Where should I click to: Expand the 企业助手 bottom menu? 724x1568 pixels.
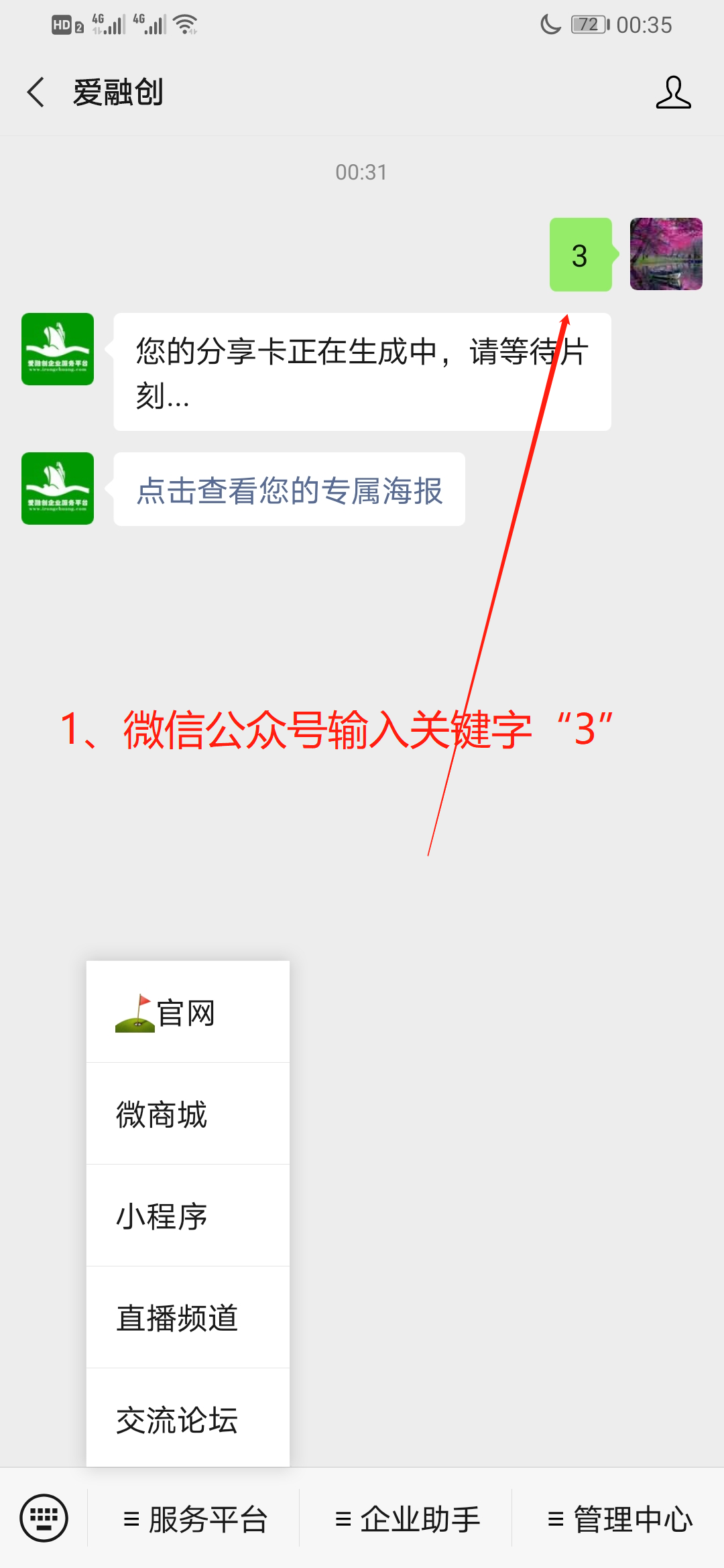(x=407, y=1519)
